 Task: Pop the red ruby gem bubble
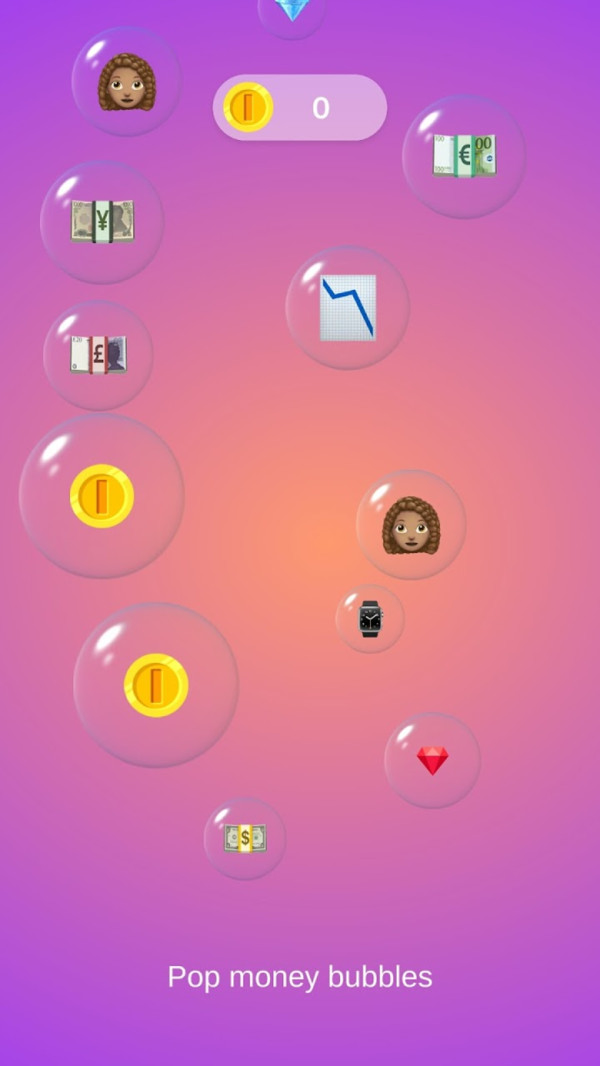coord(432,761)
